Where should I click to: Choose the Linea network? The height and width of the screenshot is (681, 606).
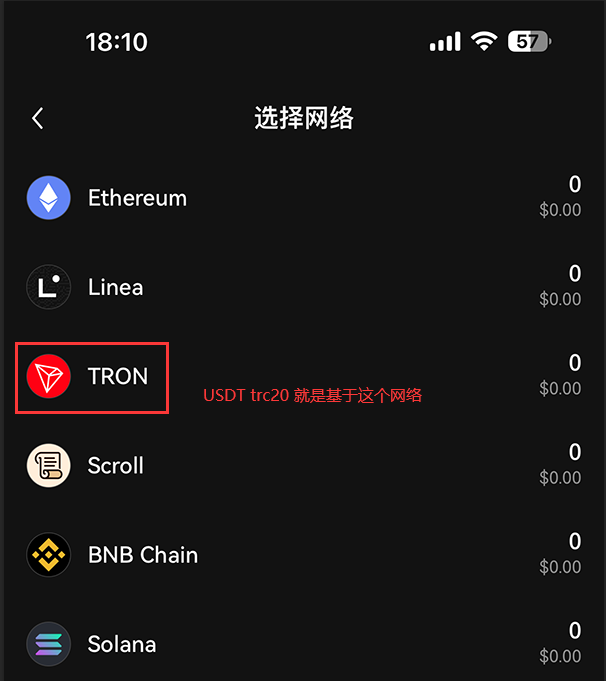click(115, 287)
